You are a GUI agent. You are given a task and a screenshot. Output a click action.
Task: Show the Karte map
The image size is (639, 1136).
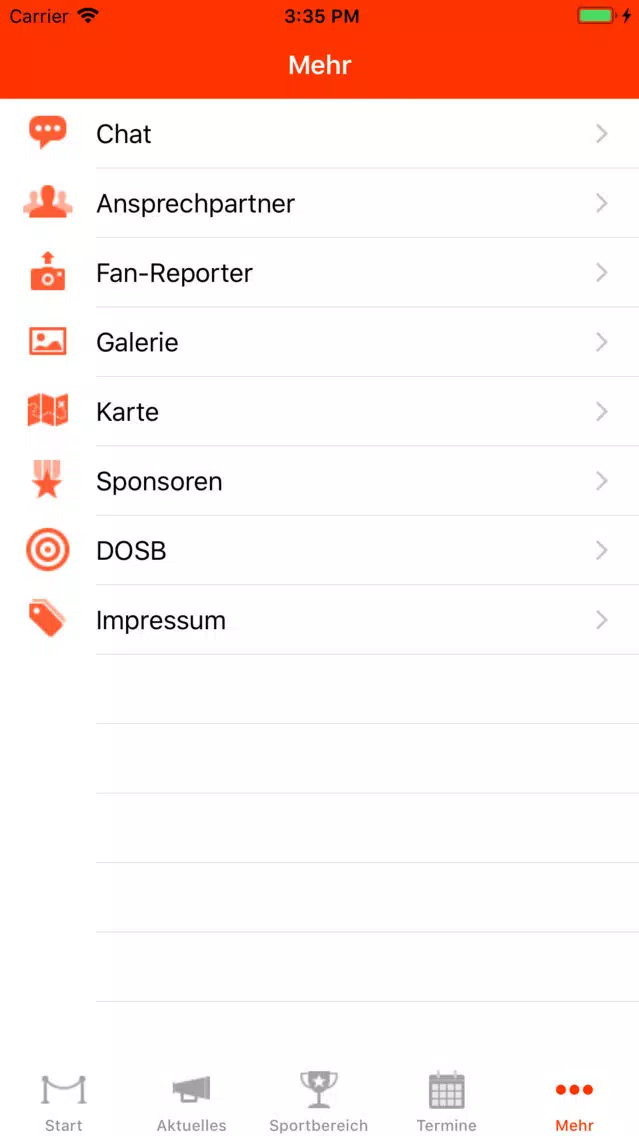coord(320,412)
